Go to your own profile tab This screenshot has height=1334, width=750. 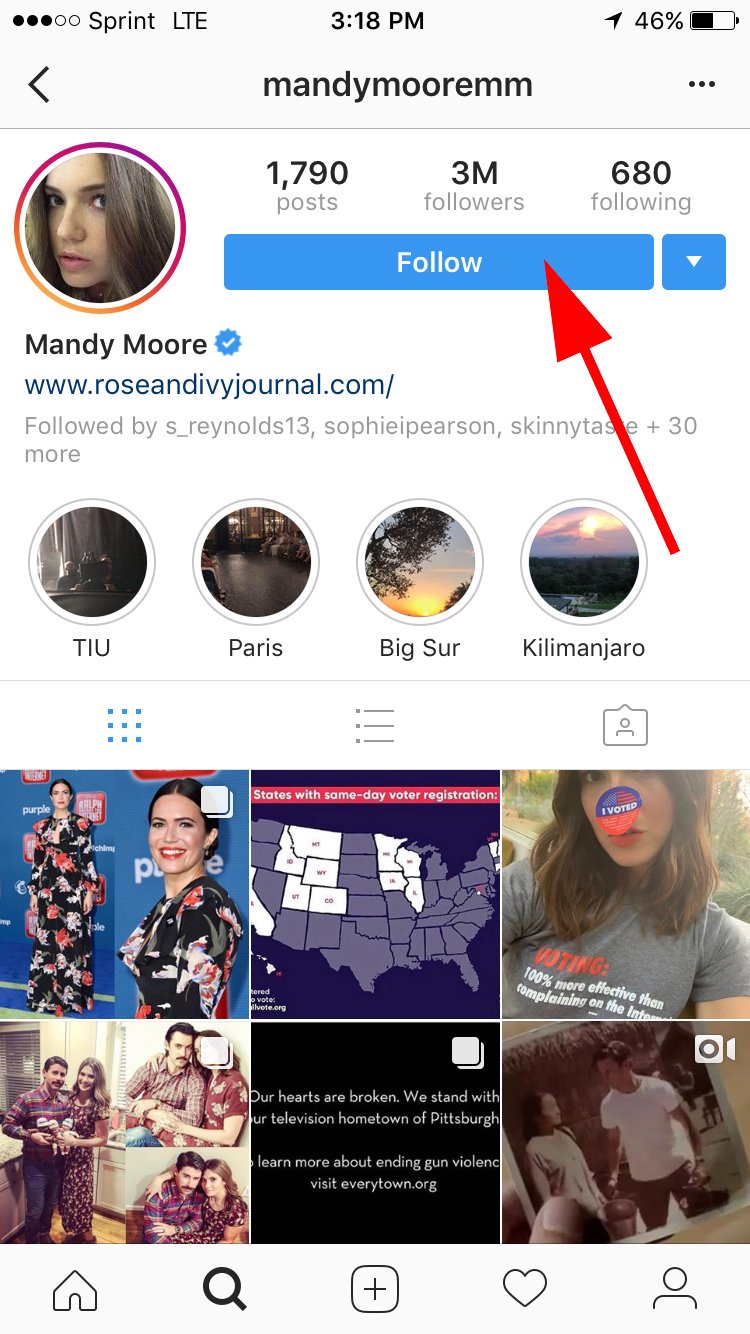click(x=675, y=1289)
